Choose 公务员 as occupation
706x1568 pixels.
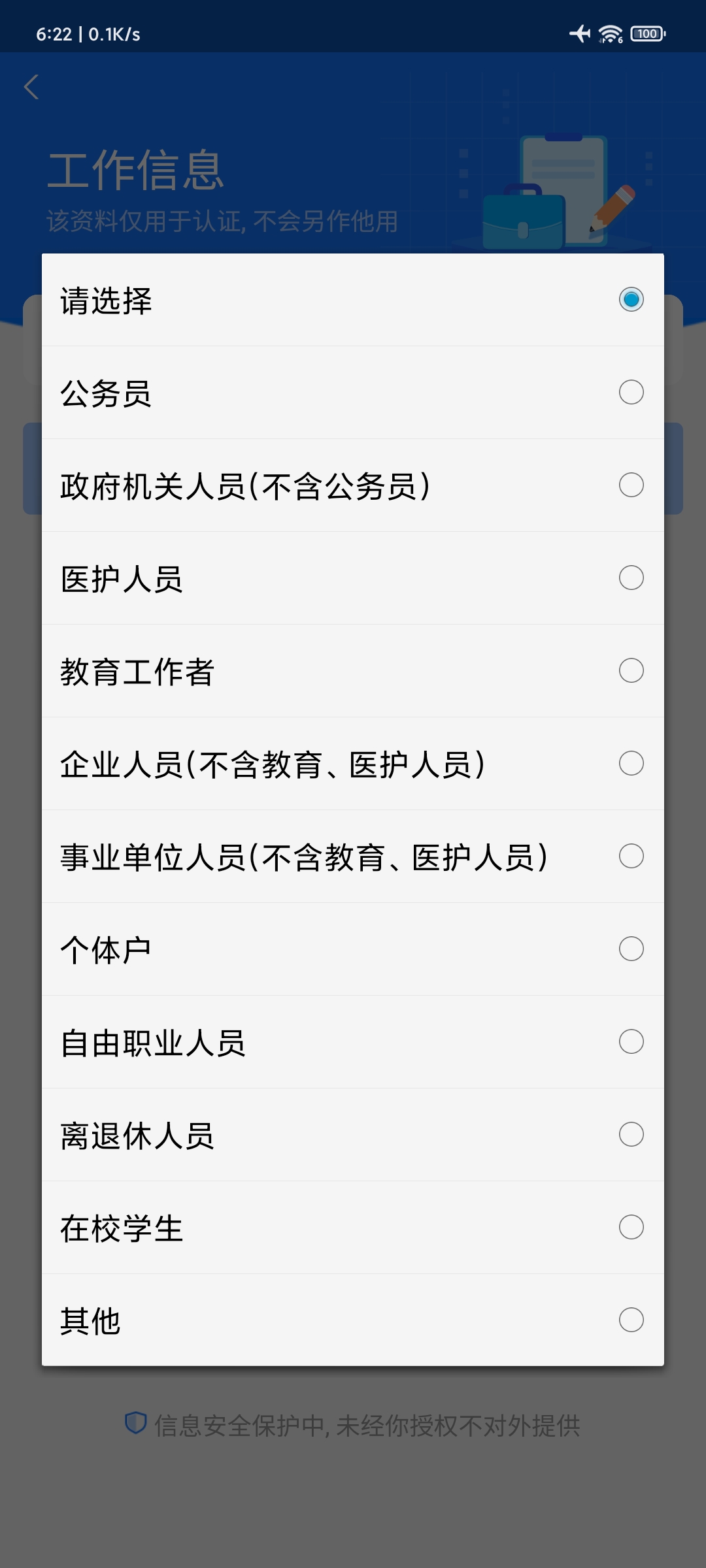[353, 393]
